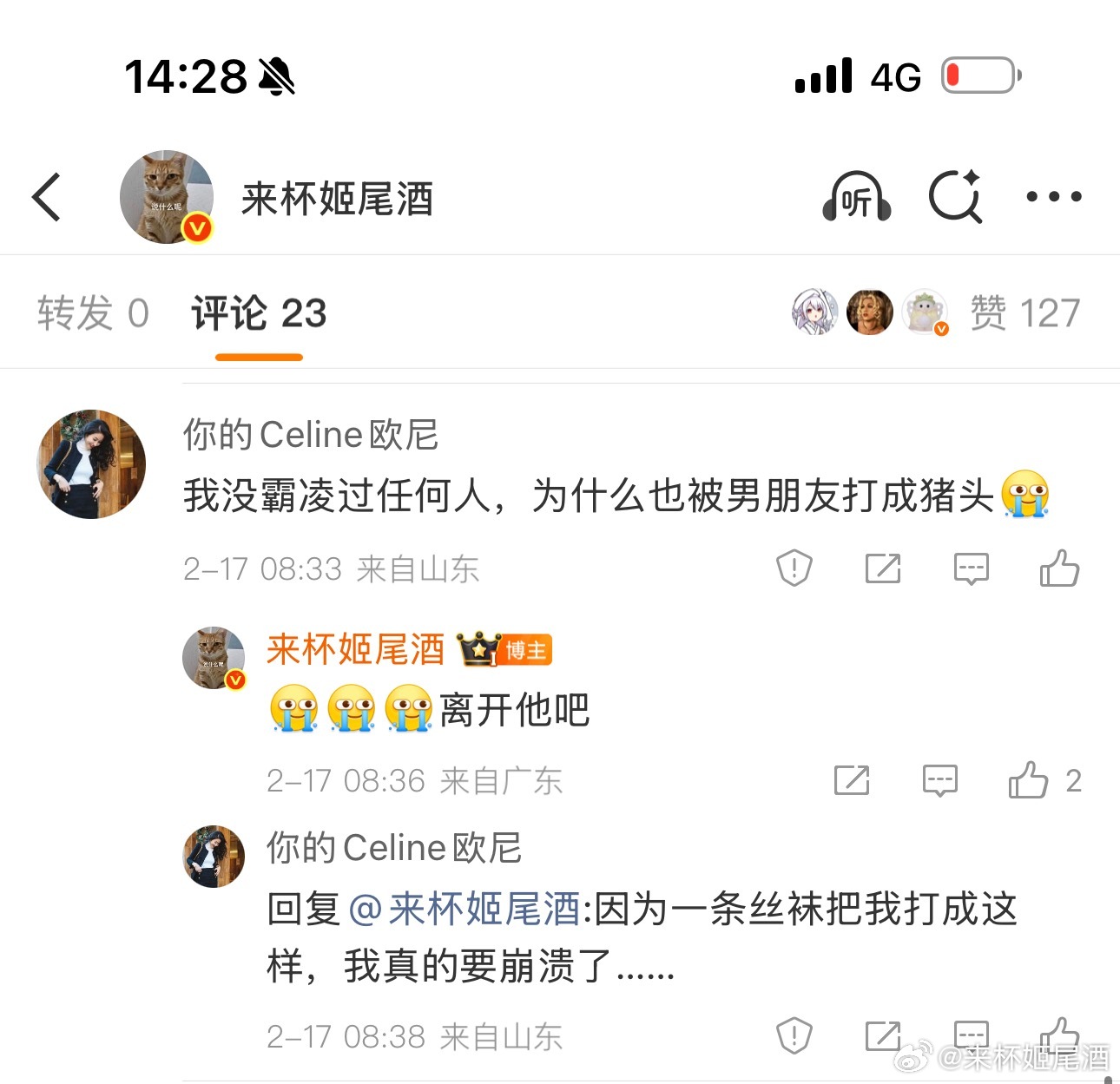Viewport: 1120px width, 1084px height.
Task: Reply to the 博主 comment 离开他吧
Action: (939, 780)
